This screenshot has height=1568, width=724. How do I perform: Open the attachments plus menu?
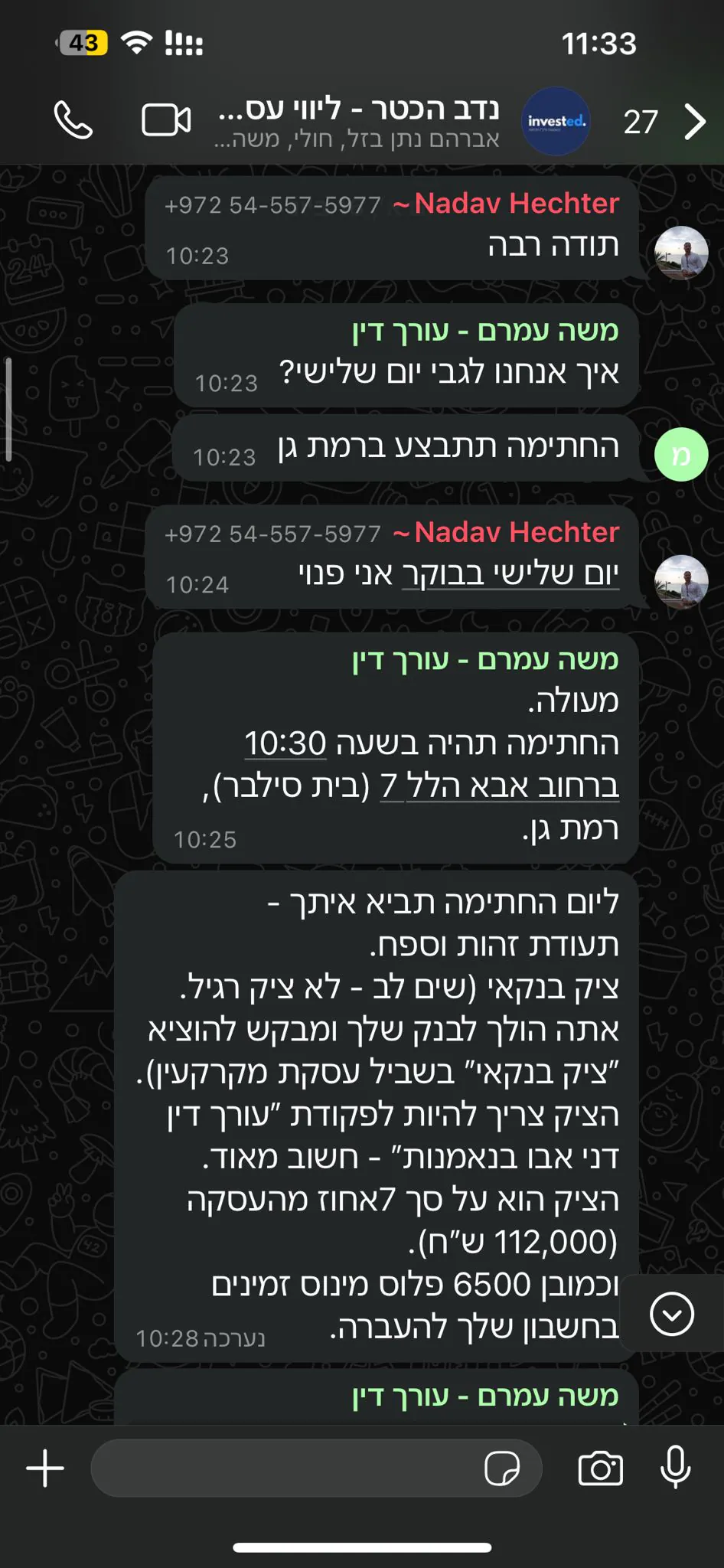45,1468
